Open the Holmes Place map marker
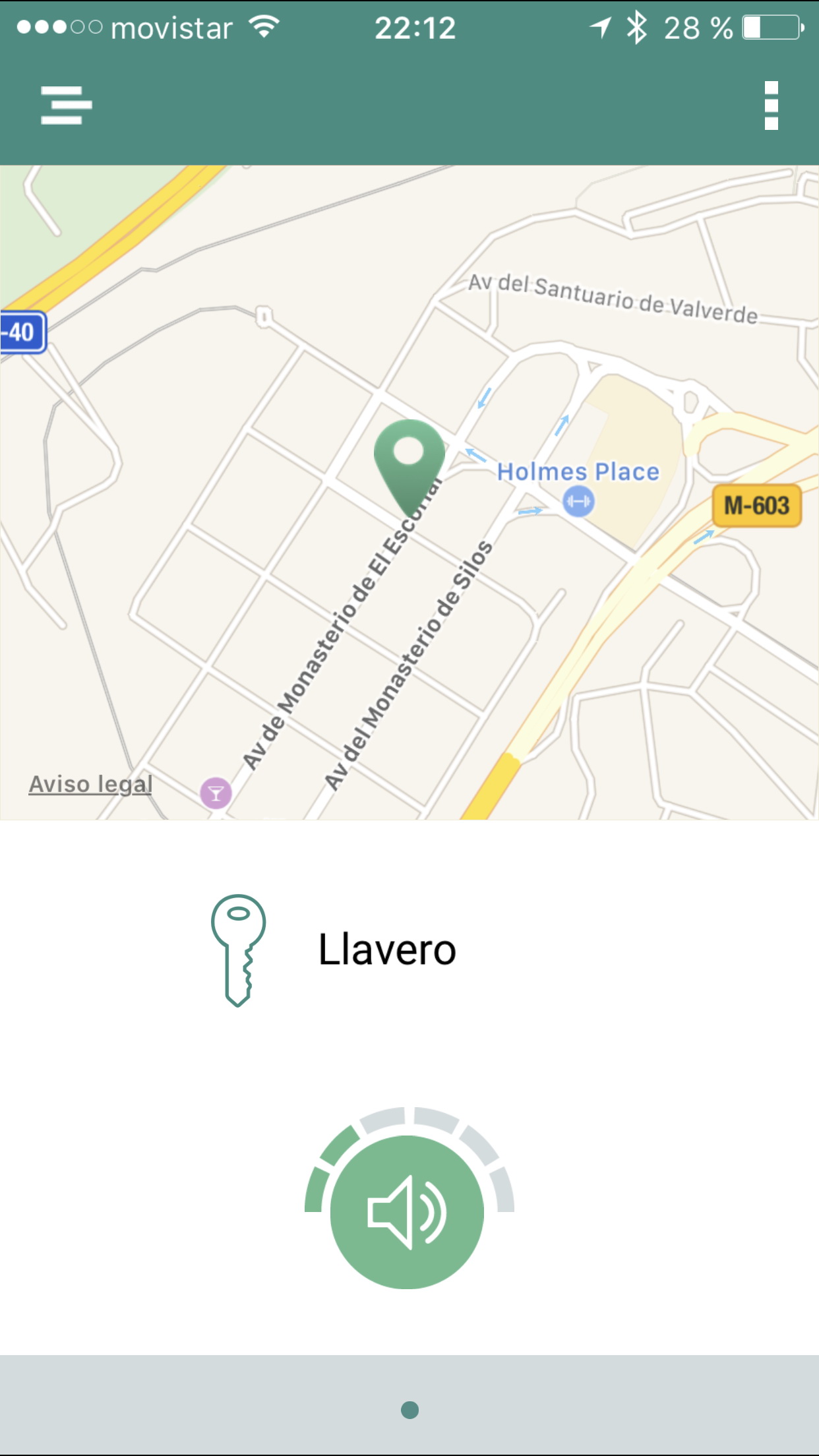 pyautogui.click(x=578, y=501)
